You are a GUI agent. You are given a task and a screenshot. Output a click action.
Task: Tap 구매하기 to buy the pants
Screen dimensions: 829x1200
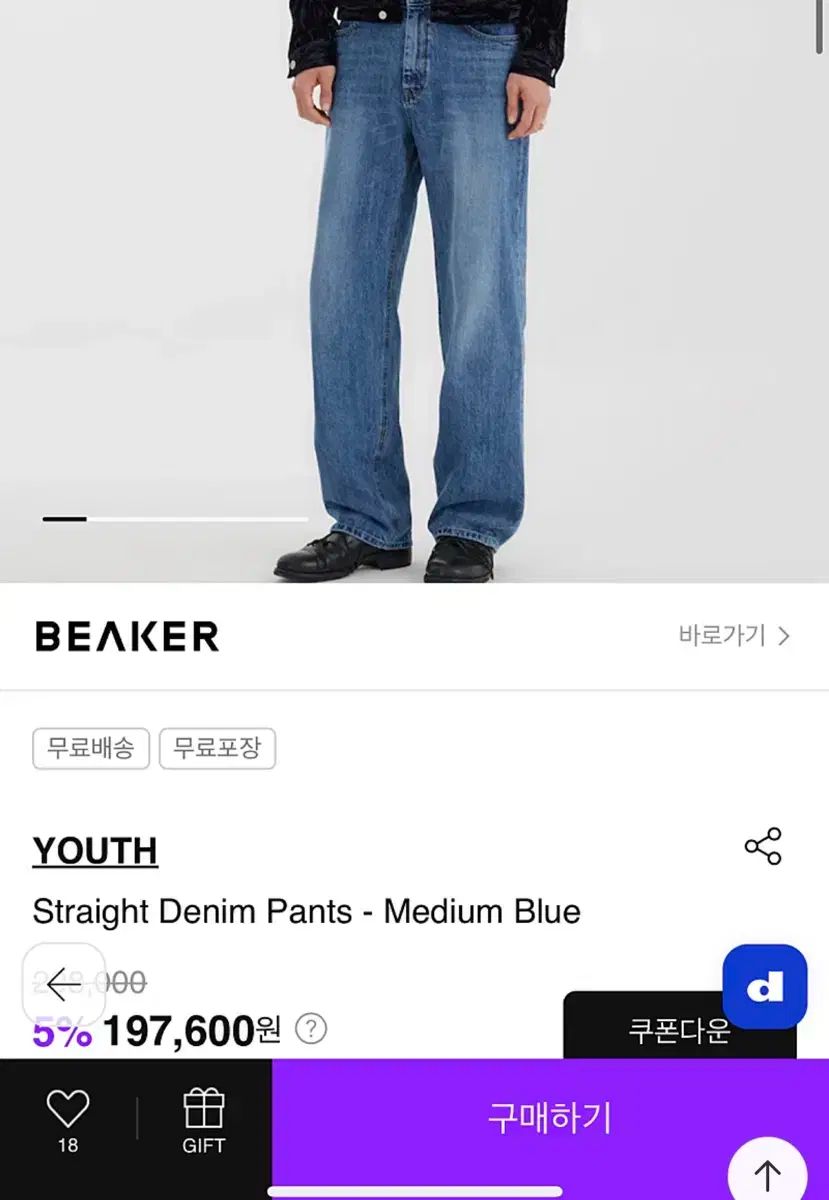549,1117
